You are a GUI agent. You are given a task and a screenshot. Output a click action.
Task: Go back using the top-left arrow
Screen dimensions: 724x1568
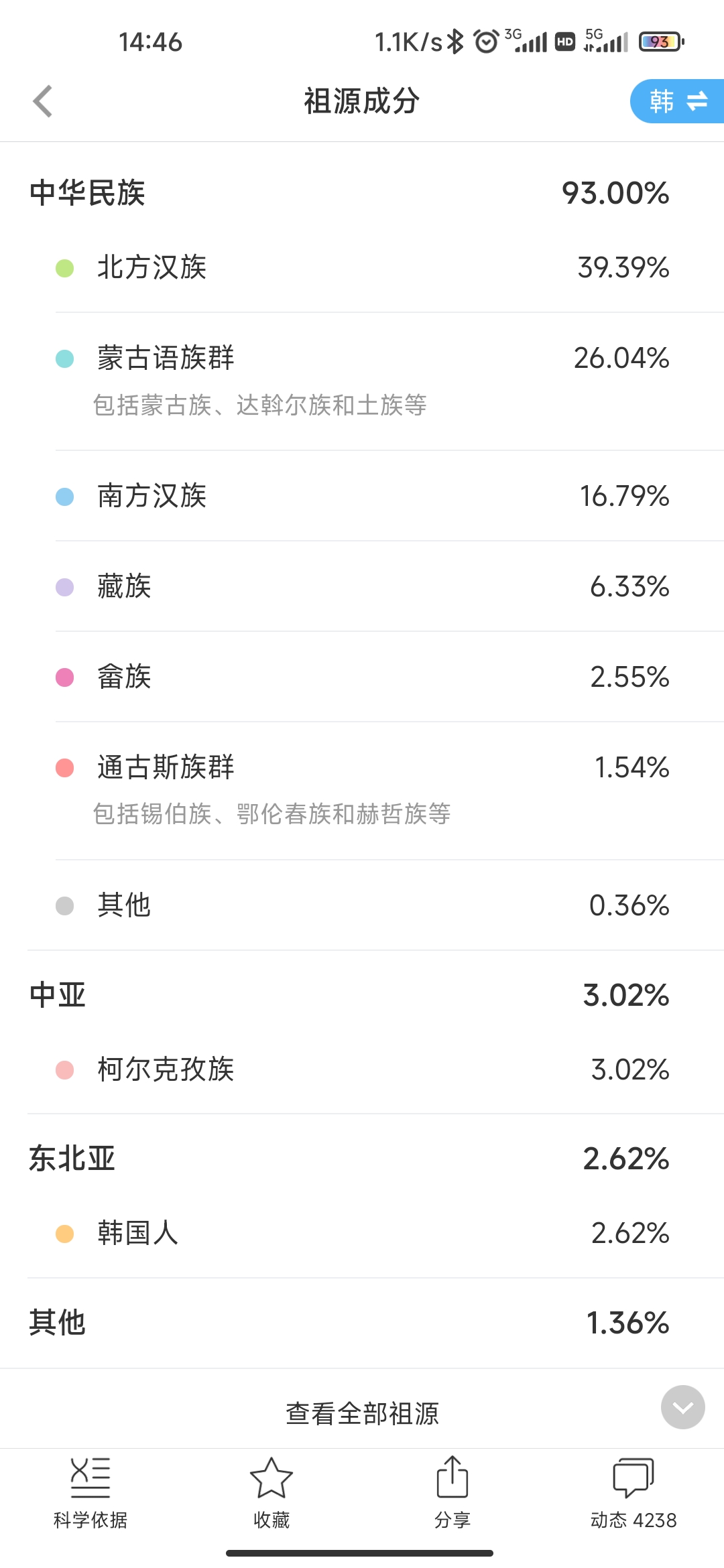42,101
